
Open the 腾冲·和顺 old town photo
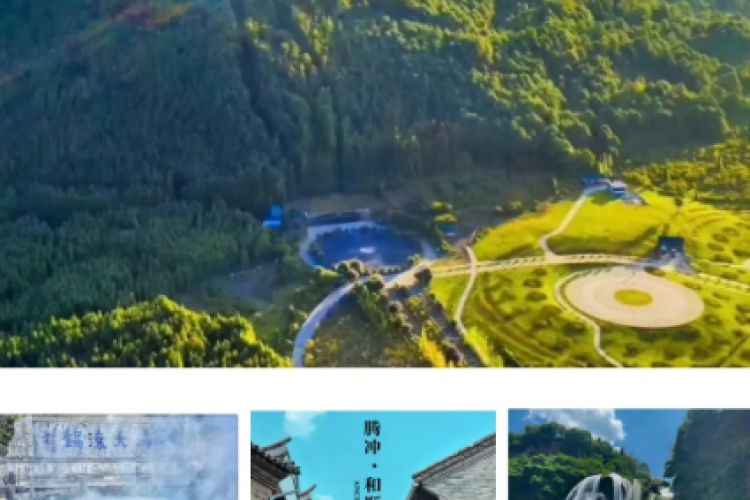coord(373,456)
